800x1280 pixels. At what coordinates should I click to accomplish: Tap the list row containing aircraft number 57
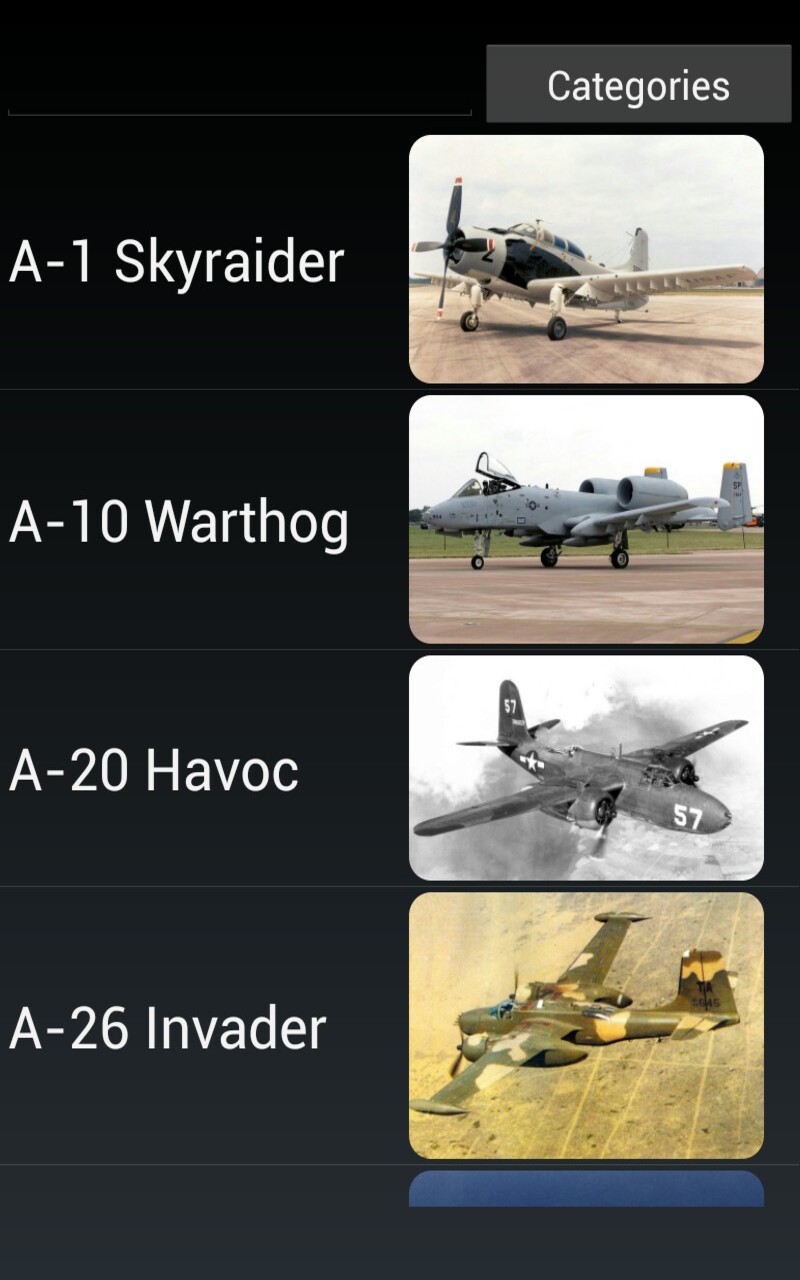pyautogui.click(x=200, y=768)
